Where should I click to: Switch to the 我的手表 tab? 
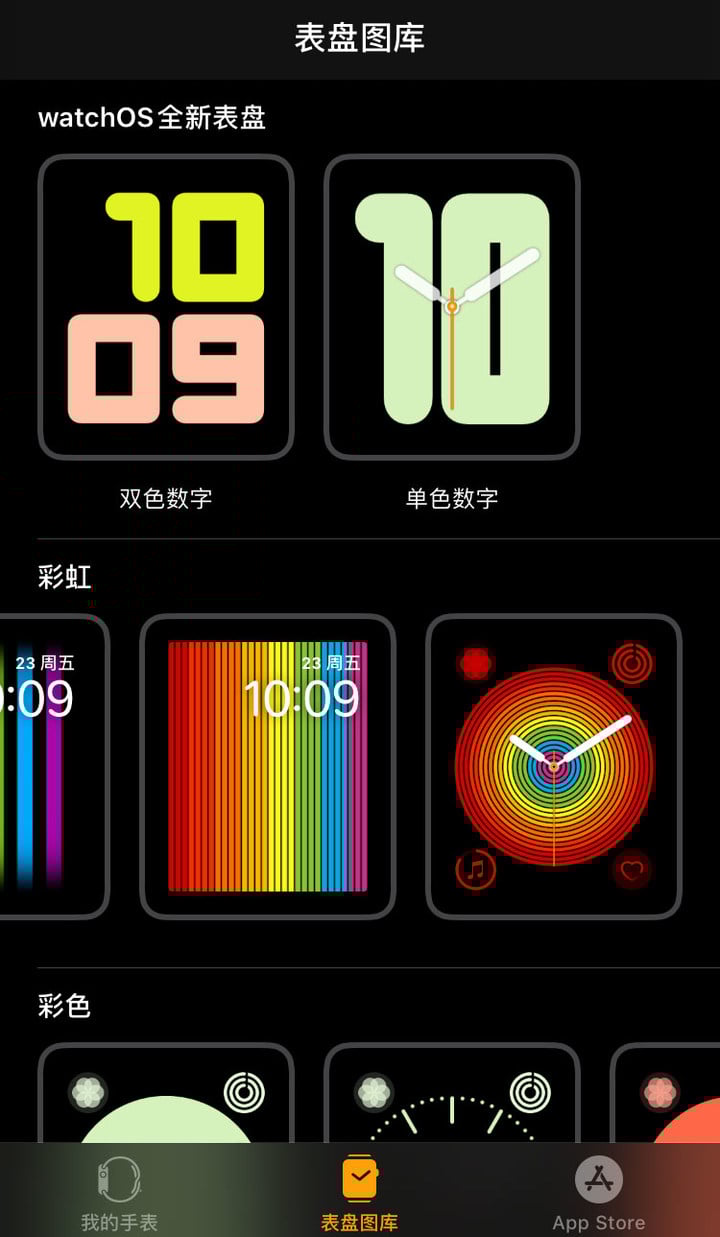point(119,1195)
